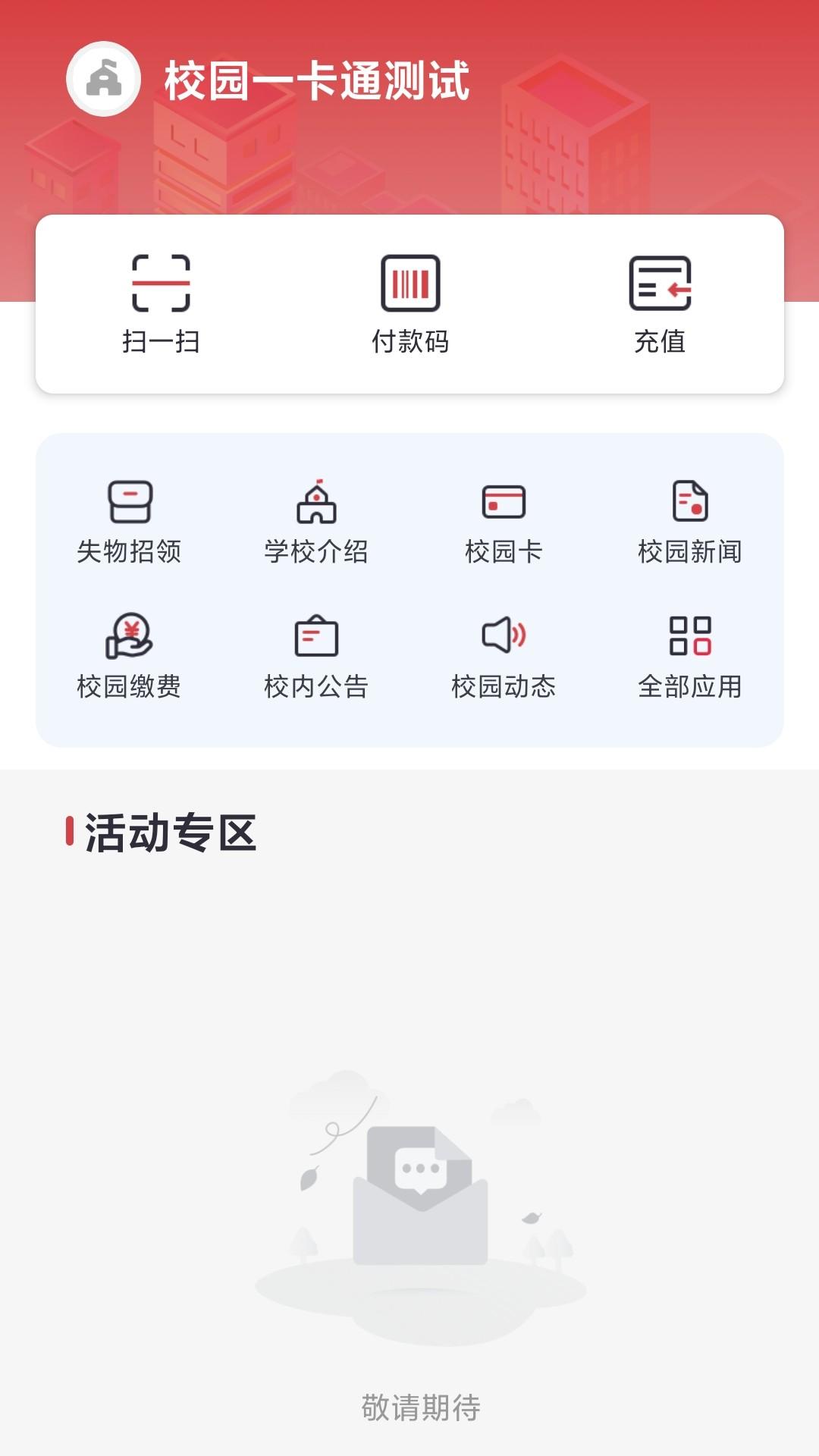Select the 活动专区 section header
Screen dimensions: 819x1456
[x=171, y=834]
